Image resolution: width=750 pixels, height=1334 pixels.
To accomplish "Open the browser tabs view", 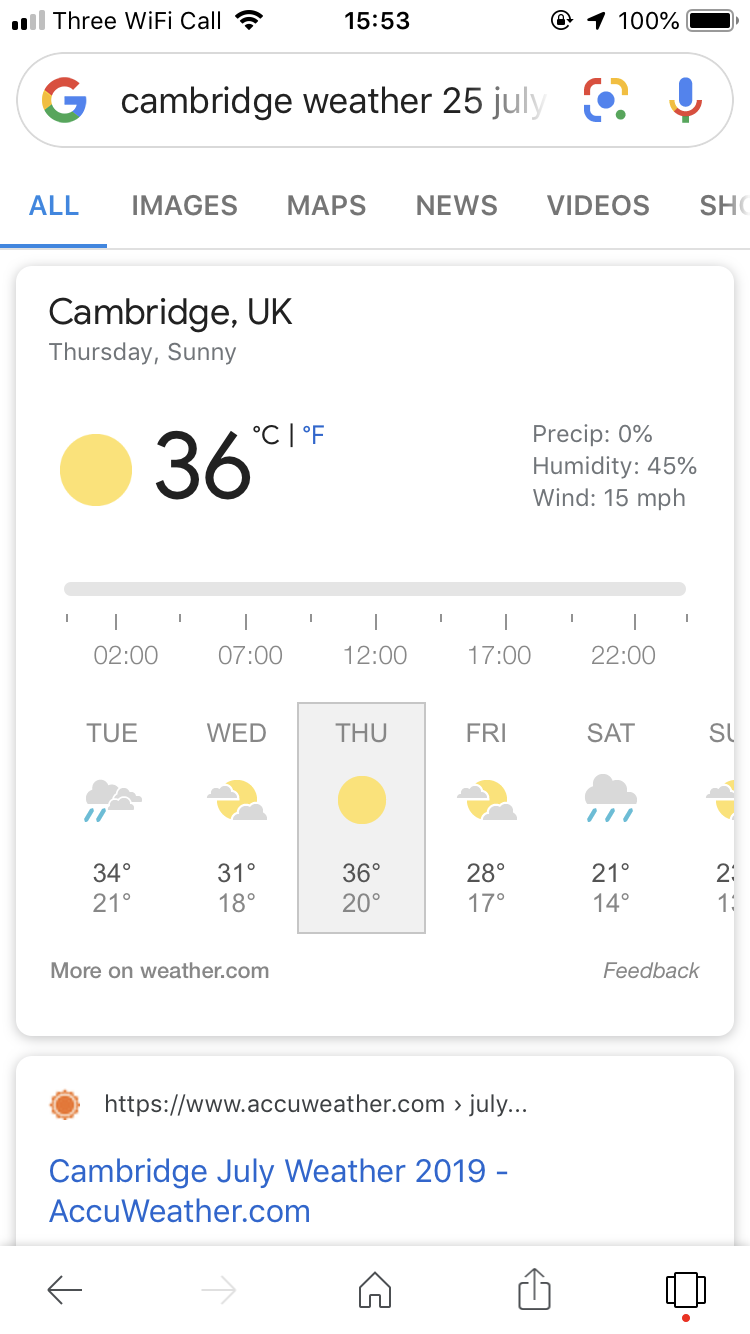I will 686,1290.
